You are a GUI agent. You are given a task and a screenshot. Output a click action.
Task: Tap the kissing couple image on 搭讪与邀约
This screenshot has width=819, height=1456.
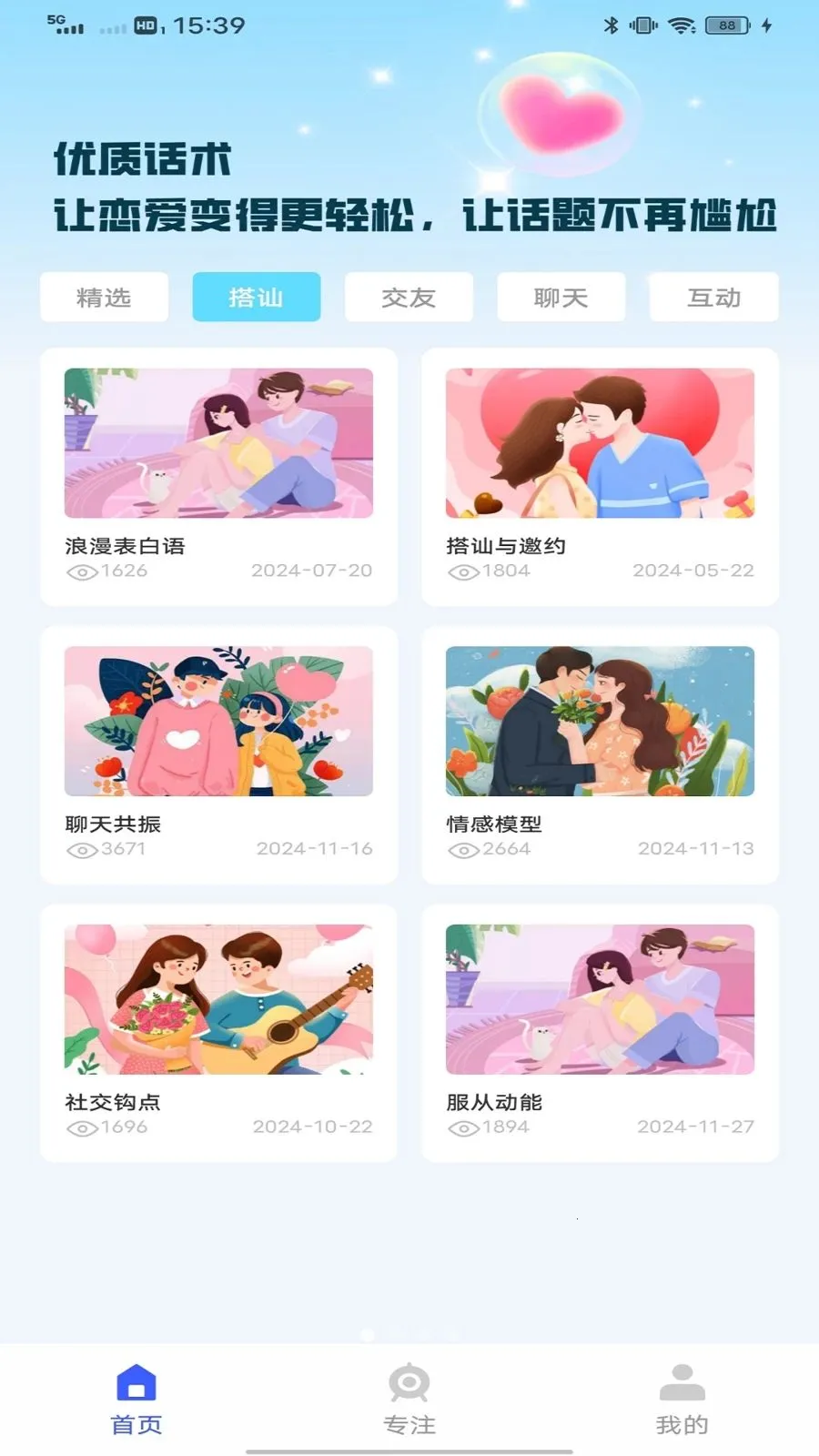point(599,442)
